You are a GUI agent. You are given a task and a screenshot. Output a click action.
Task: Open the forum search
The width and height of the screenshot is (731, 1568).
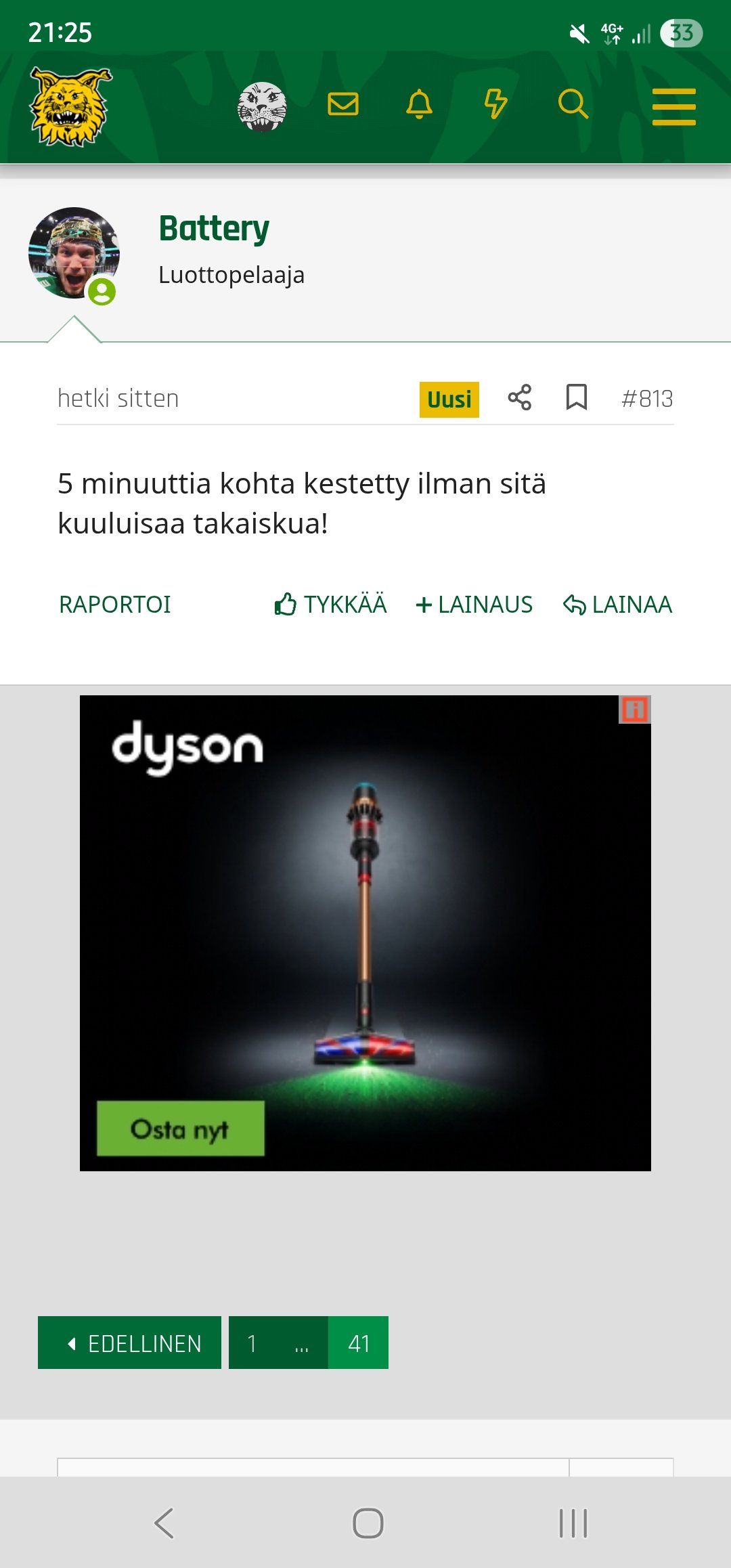pyautogui.click(x=573, y=105)
